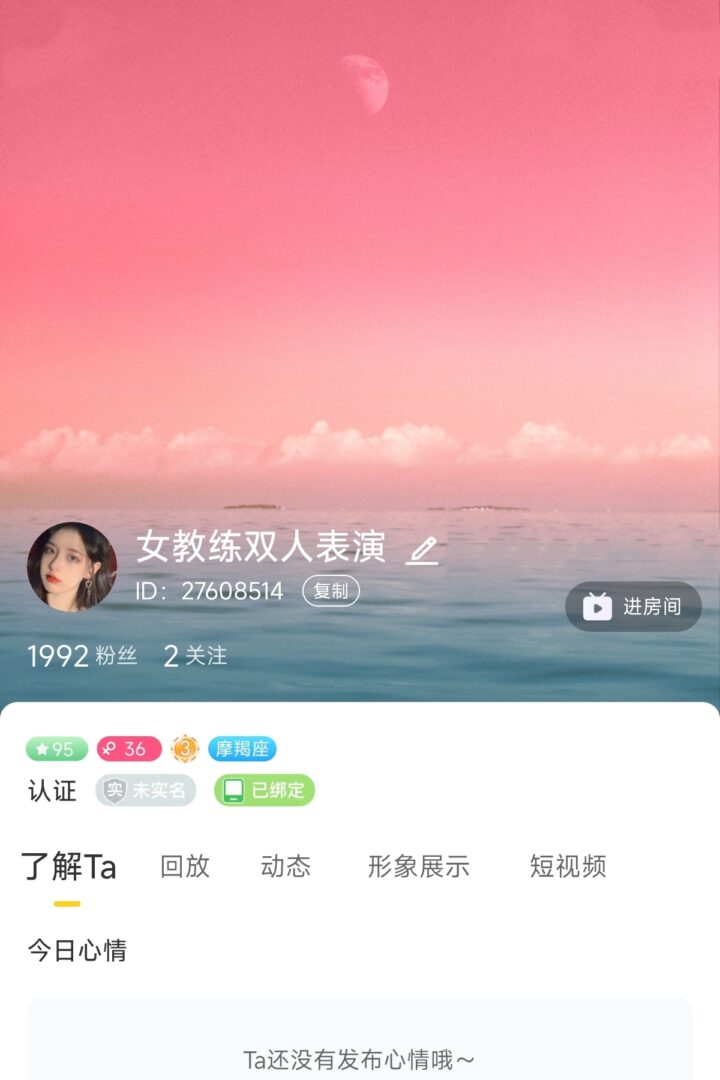Enter the live room via 进房间
The height and width of the screenshot is (1080, 720).
pyautogui.click(x=633, y=606)
